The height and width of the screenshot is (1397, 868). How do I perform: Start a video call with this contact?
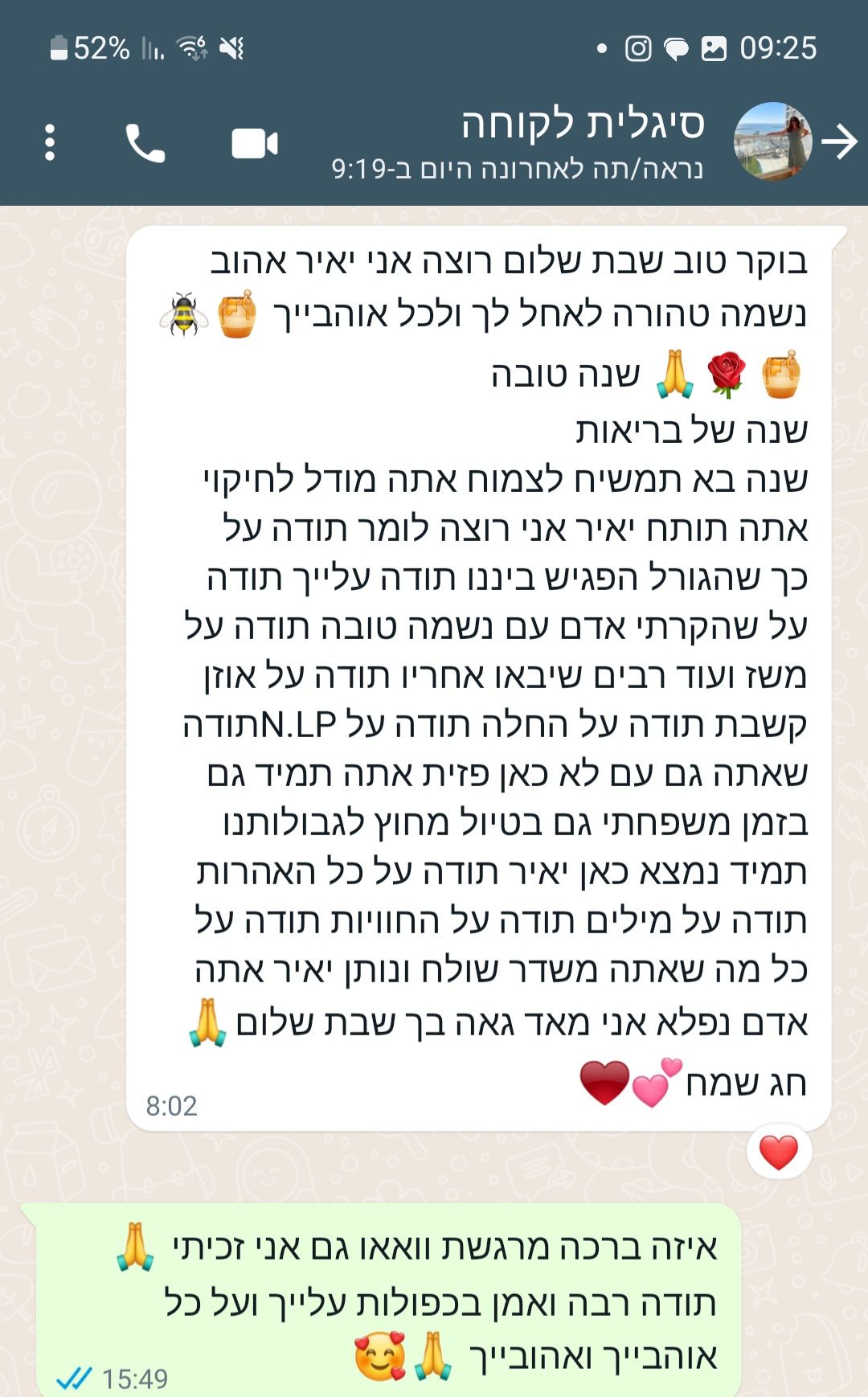[x=255, y=144]
